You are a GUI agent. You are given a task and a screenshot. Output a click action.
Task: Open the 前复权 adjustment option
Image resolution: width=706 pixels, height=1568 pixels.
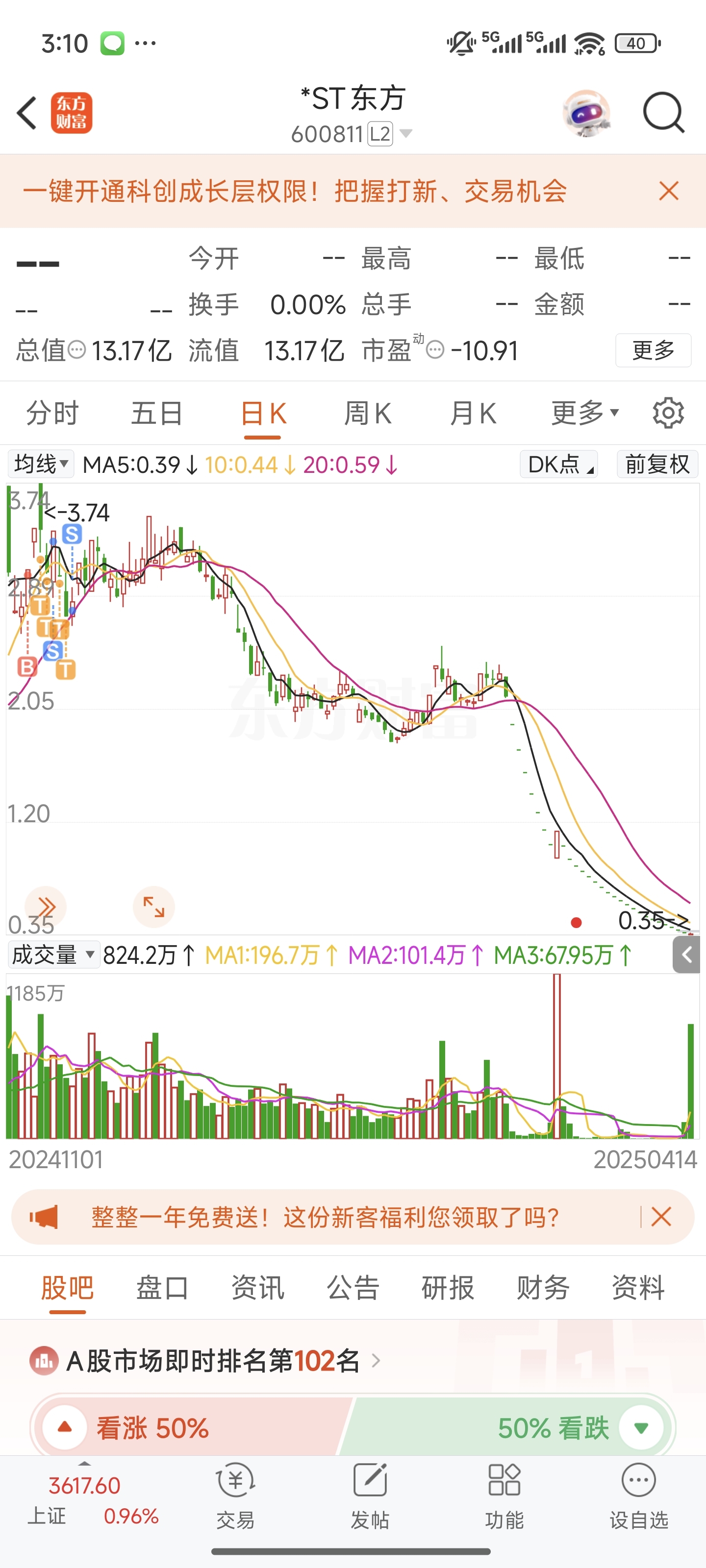657,464
